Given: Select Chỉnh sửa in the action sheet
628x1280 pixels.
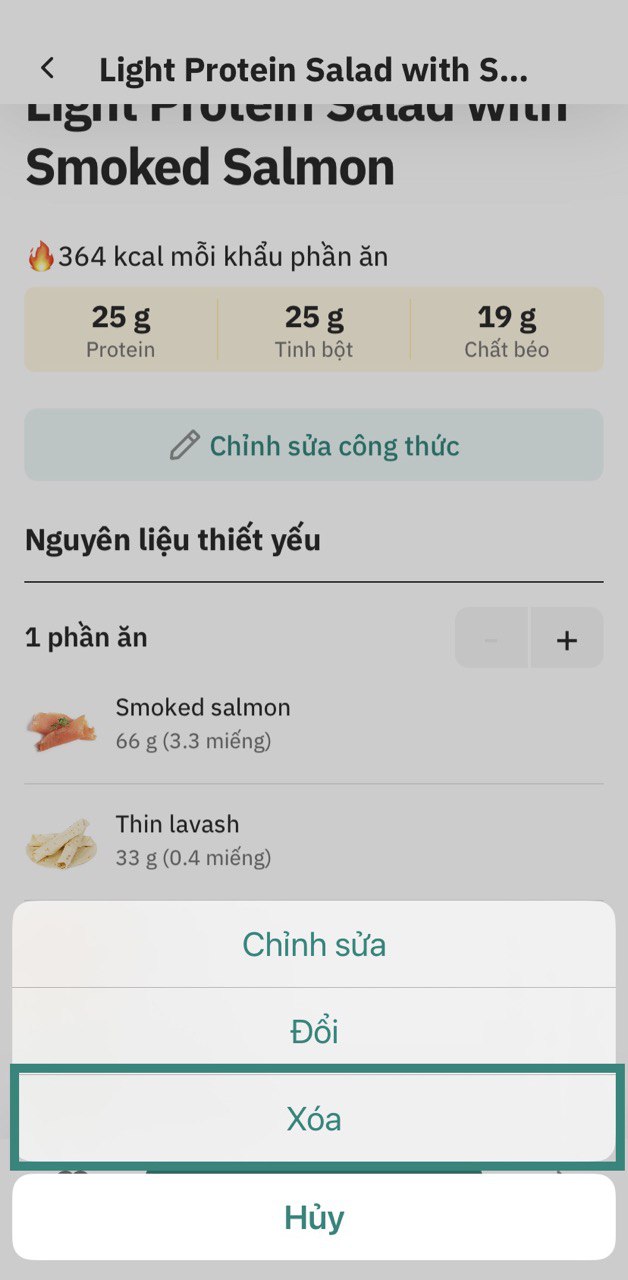Looking at the screenshot, I should pos(314,945).
